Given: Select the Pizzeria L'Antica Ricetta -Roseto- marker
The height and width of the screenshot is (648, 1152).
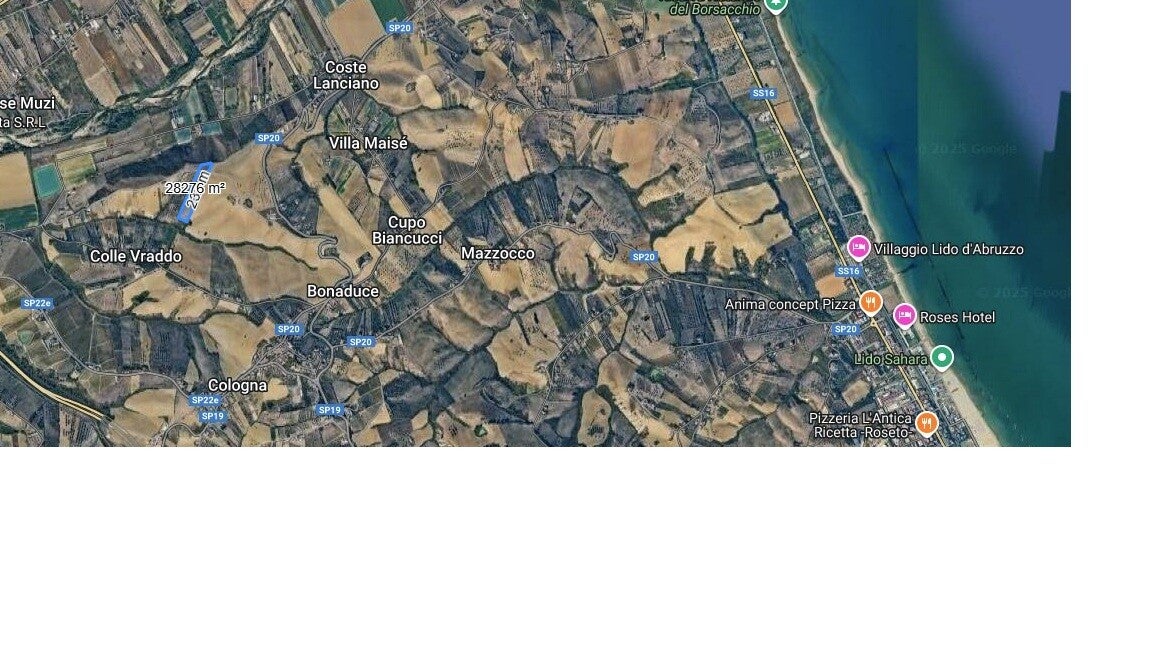Looking at the screenshot, I should click(927, 423).
